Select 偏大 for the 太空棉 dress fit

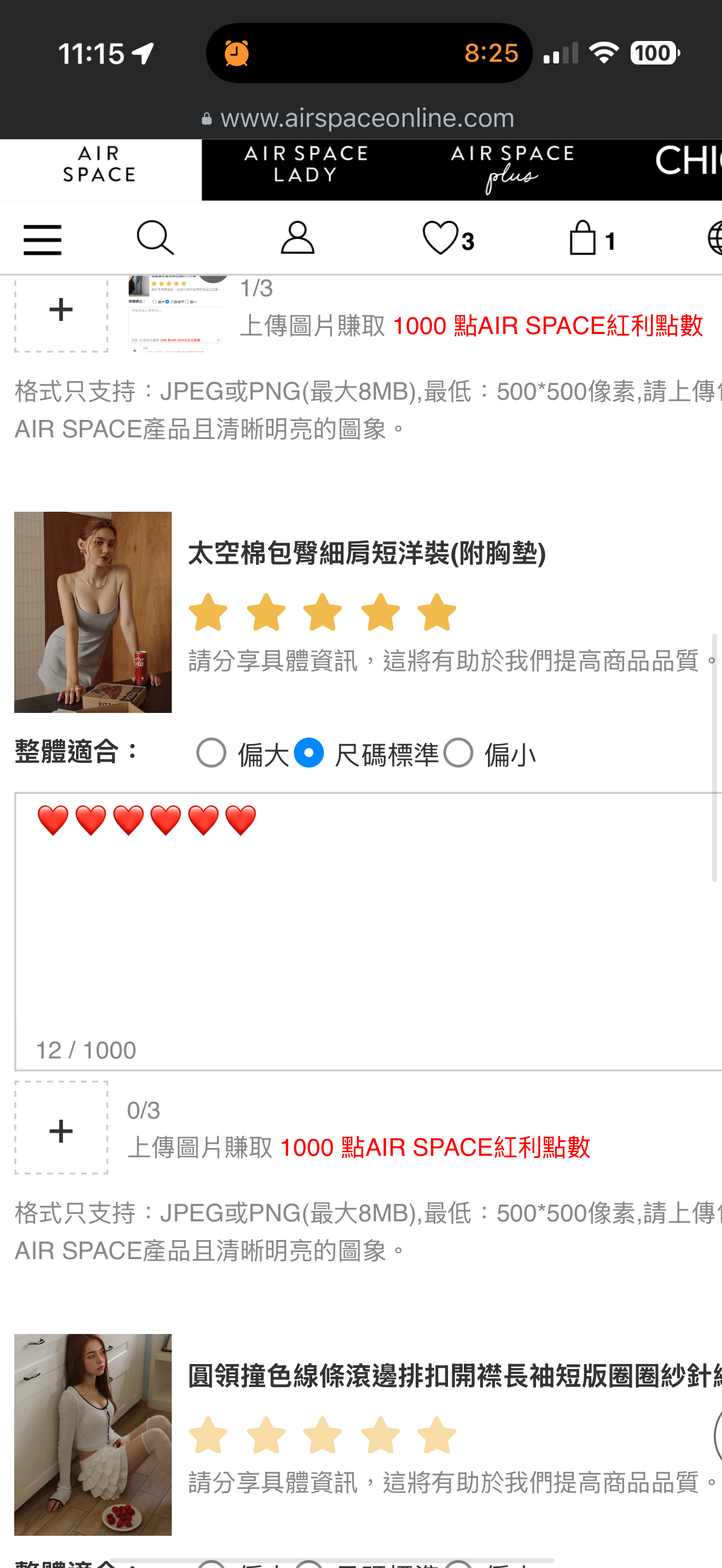coord(211,753)
